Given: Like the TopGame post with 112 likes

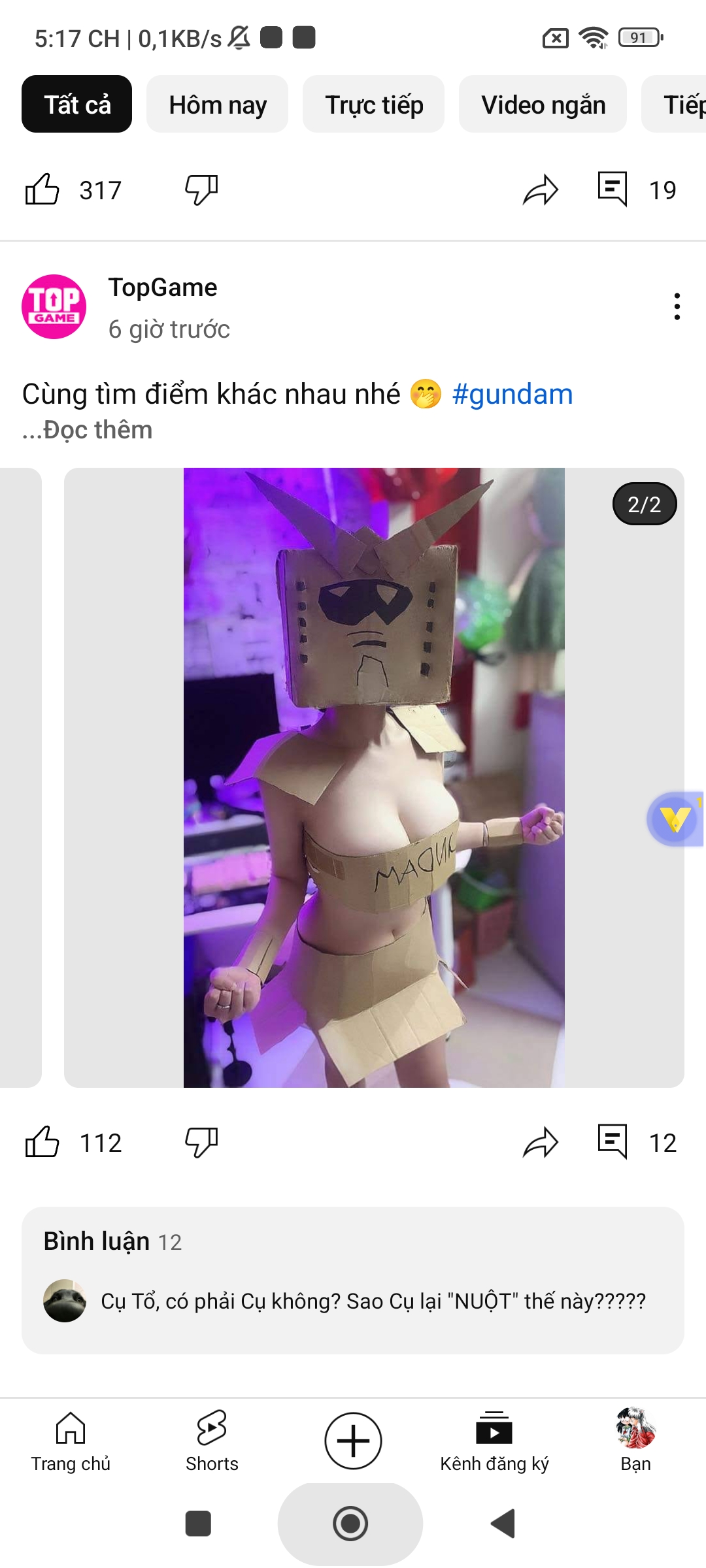Looking at the screenshot, I should pyautogui.click(x=42, y=1143).
